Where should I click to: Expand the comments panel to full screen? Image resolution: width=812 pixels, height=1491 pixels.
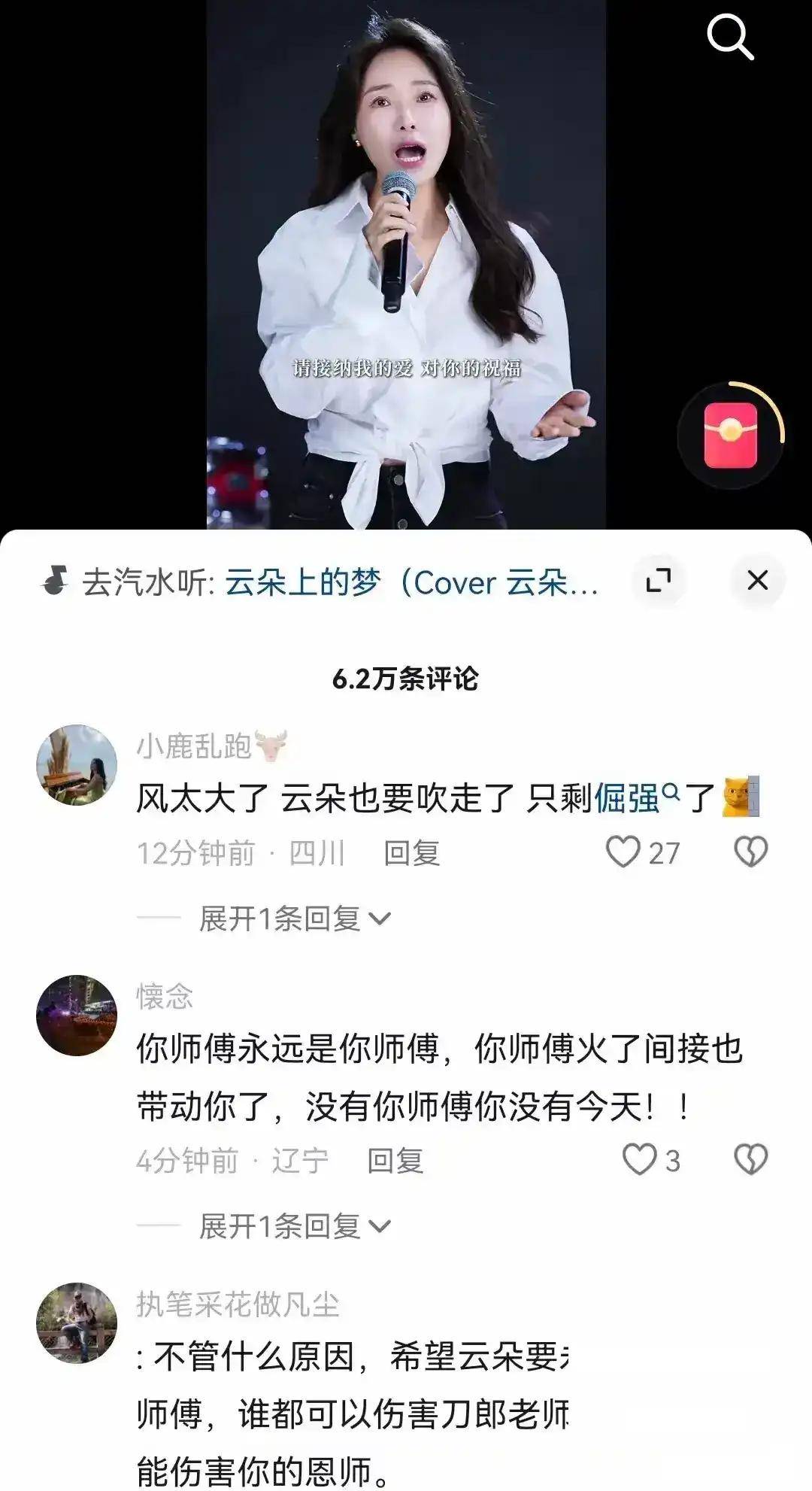tap(659, 580)
